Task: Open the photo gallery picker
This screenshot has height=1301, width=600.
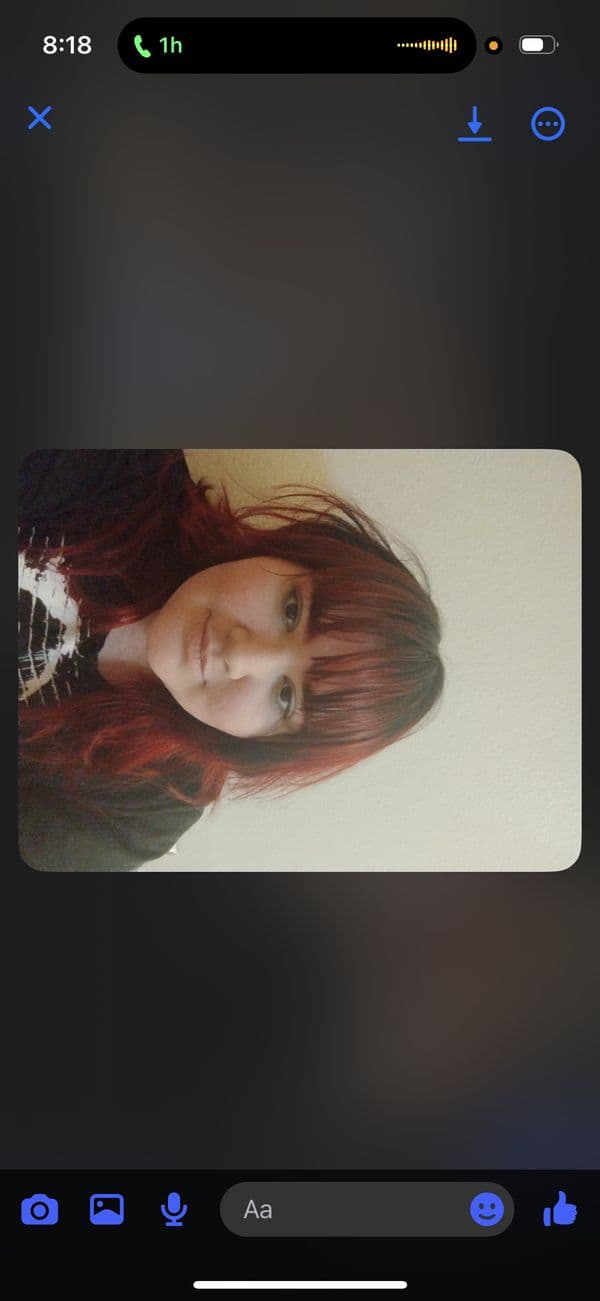Action: 107,1210
